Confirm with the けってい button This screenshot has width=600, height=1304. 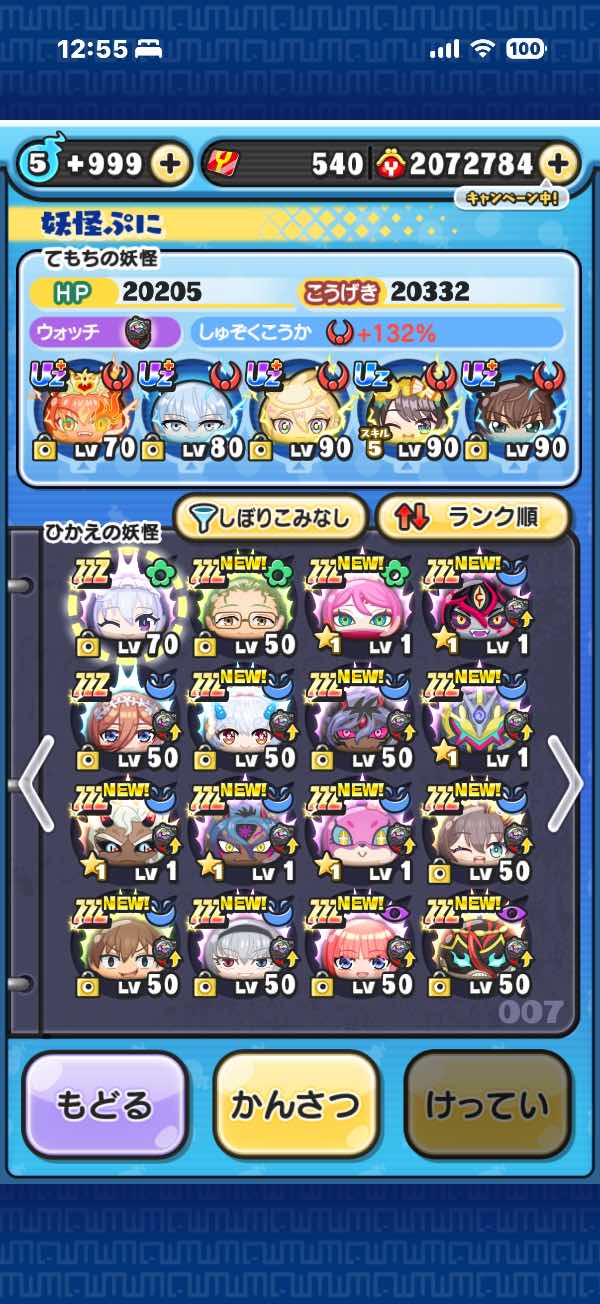pyautogui.click(x=487, y=1105)
